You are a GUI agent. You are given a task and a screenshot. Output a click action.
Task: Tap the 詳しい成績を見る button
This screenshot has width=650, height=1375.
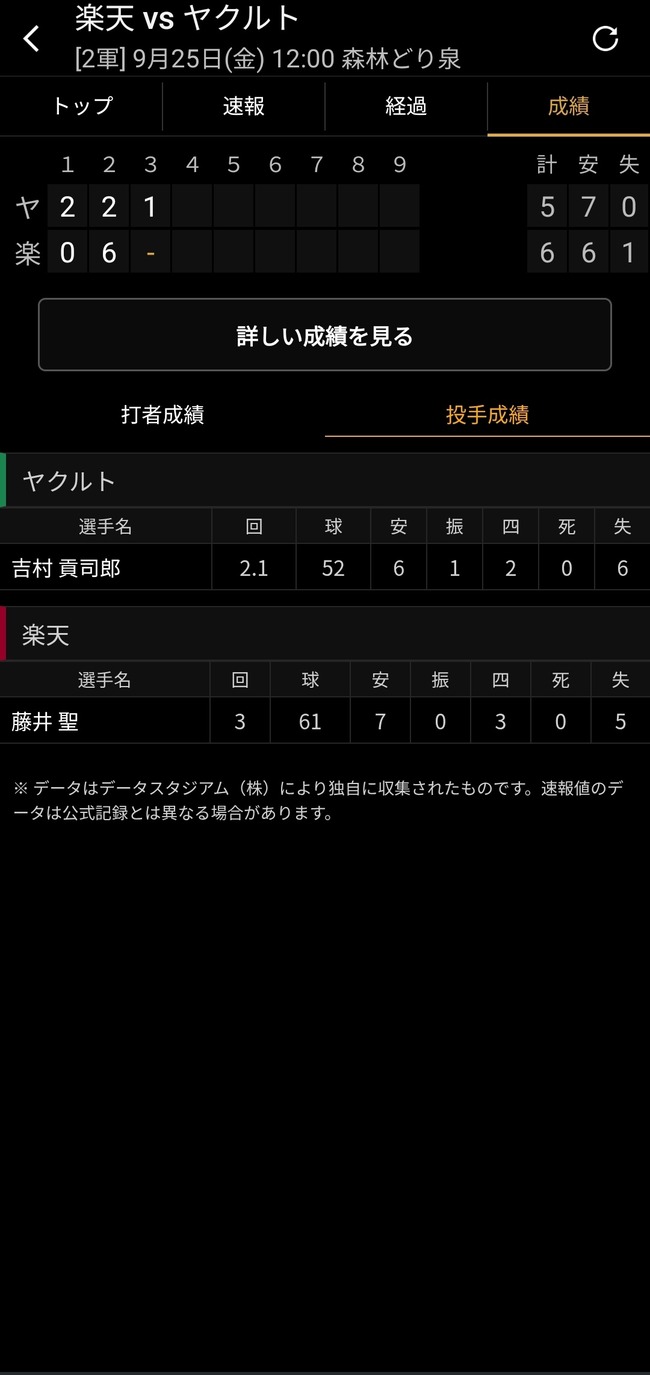tap(325, 335)
